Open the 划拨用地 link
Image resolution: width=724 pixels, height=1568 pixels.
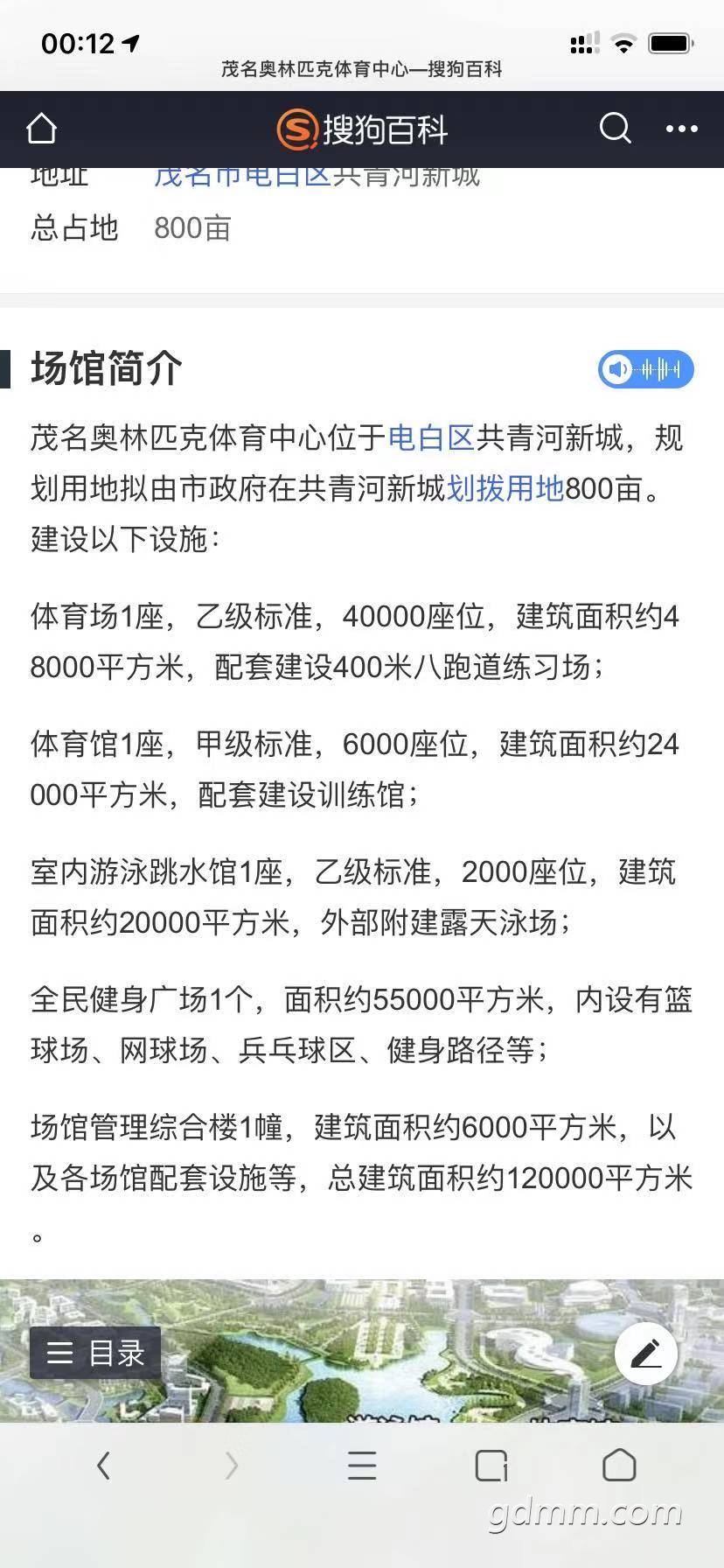pyautogui.click(x=505, y=488)
